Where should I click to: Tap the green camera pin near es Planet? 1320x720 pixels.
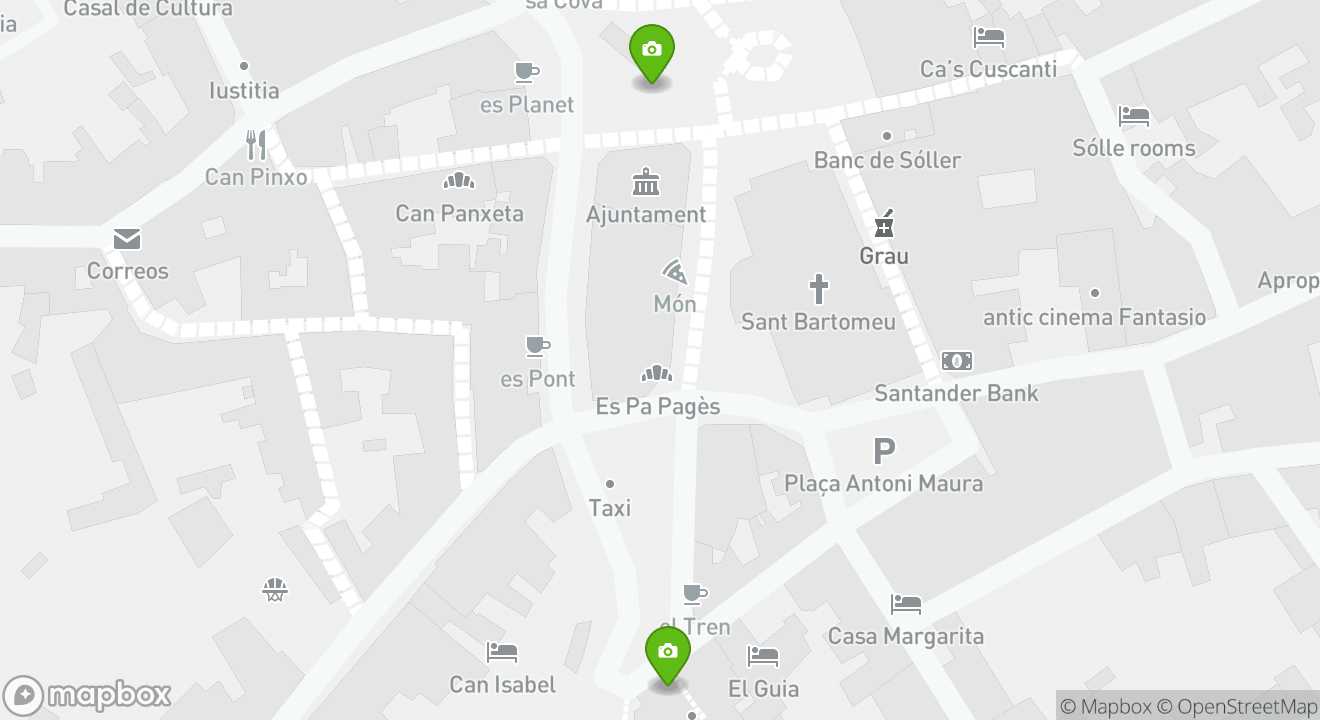[652, 52]
